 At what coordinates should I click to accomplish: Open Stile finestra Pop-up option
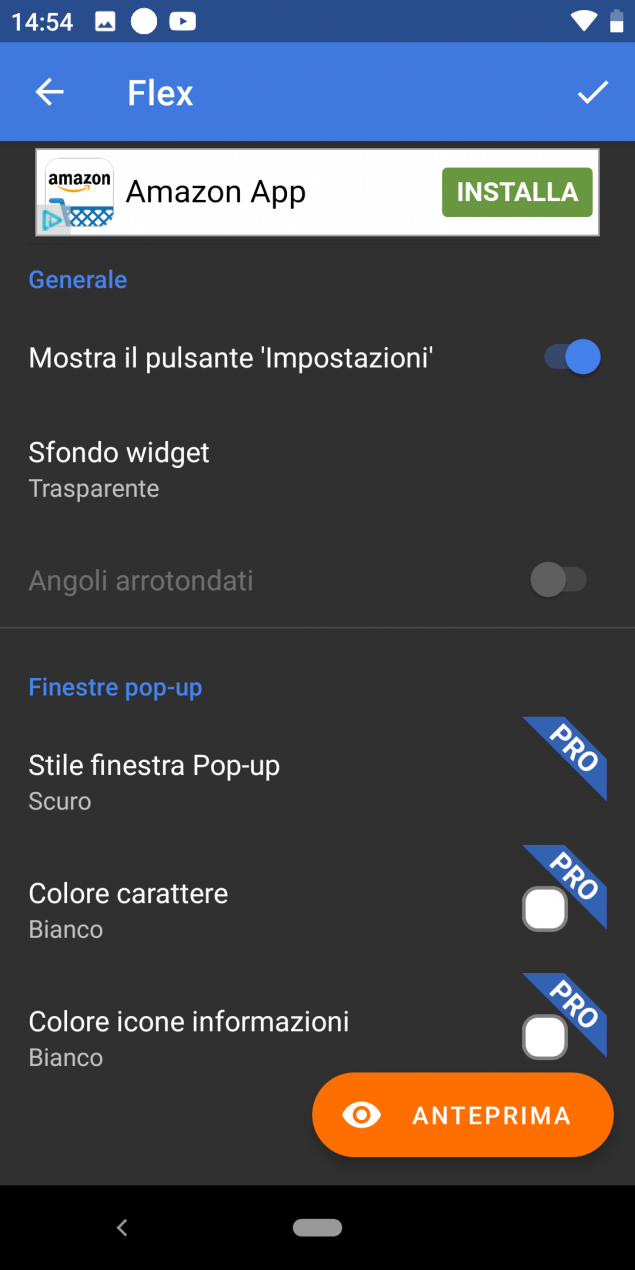pyautogui.click(x=317, y=781)
